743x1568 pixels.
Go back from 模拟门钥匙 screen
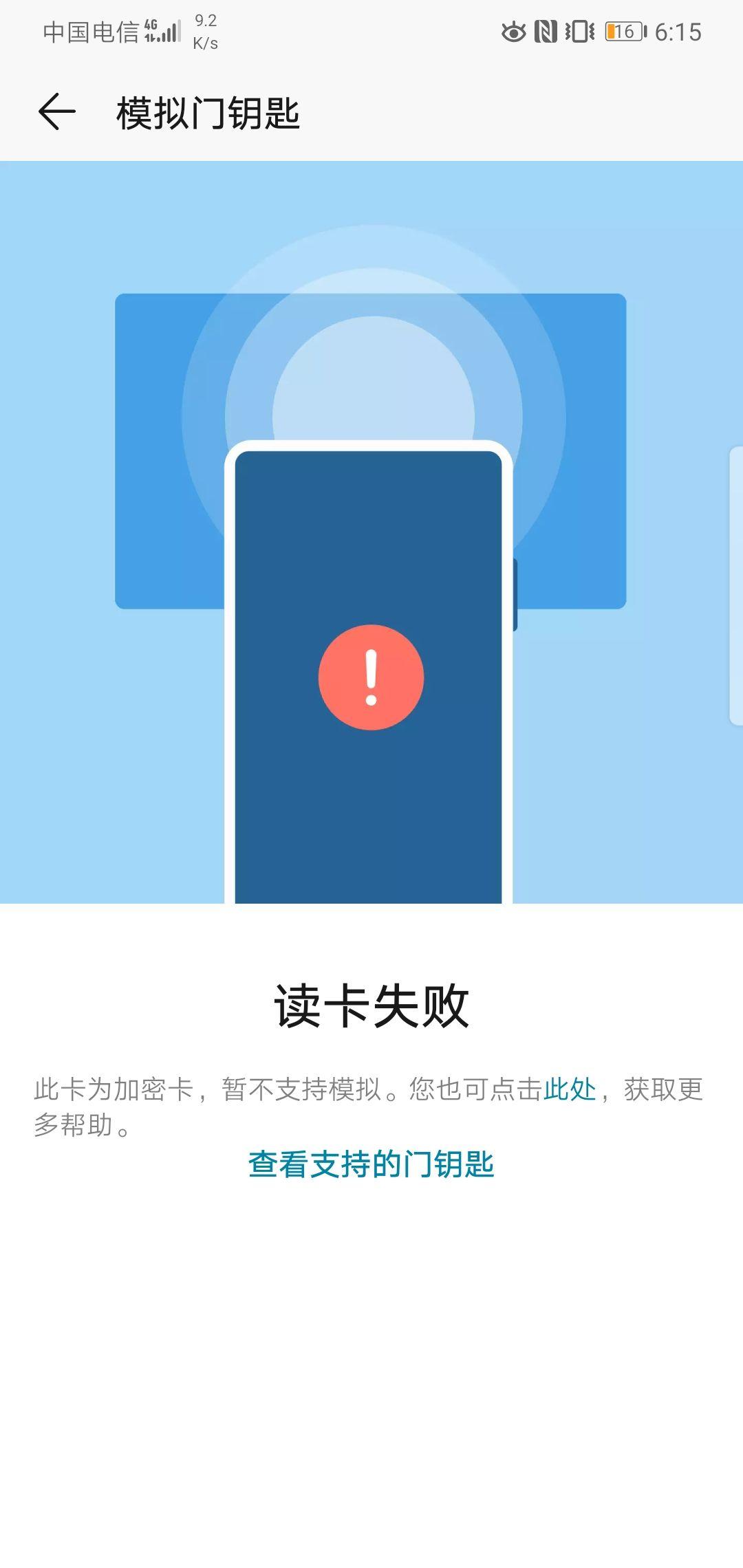(56, 112)
